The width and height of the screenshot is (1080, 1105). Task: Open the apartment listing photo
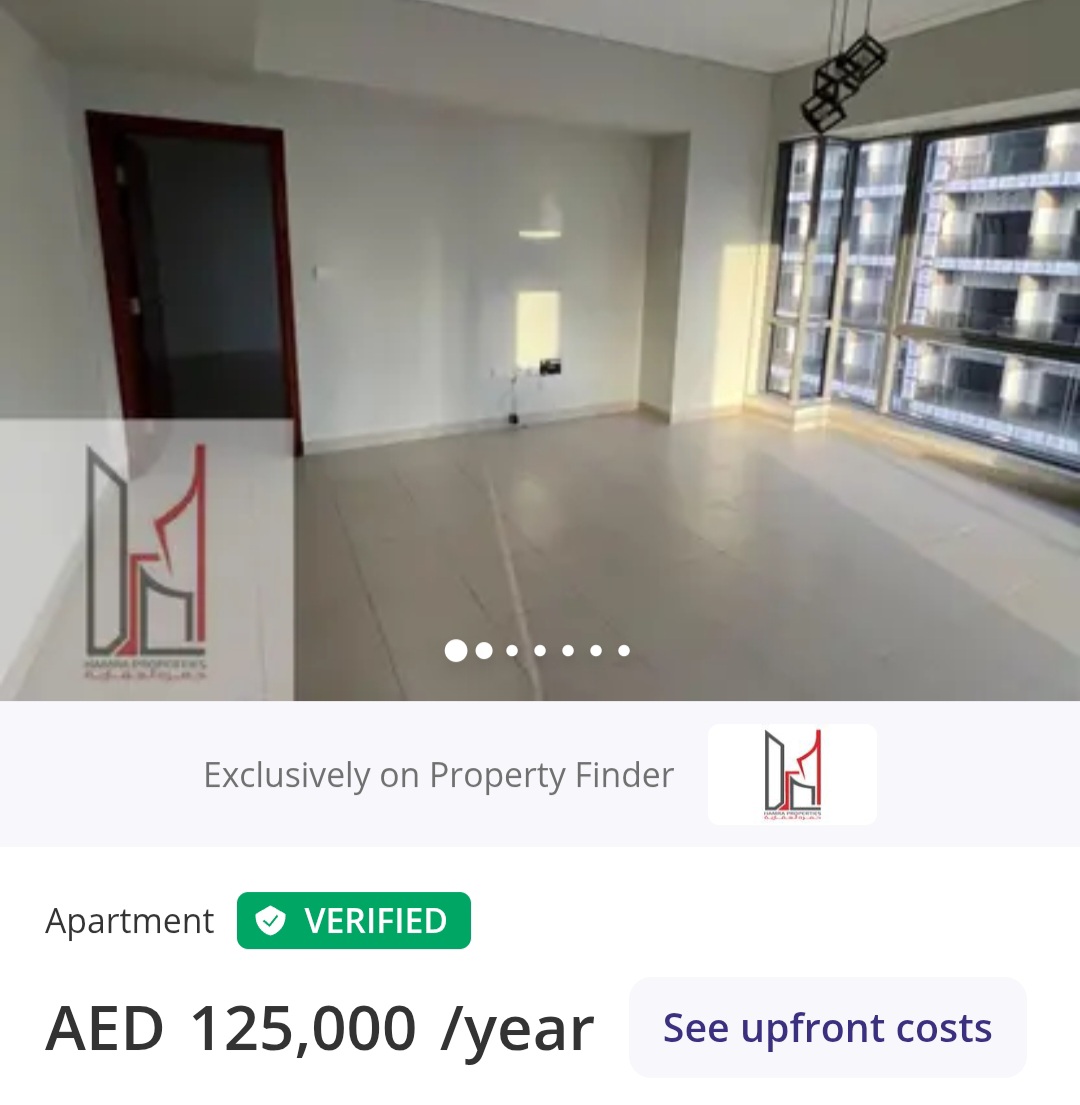pyautogui.click(x=540, y=300)
